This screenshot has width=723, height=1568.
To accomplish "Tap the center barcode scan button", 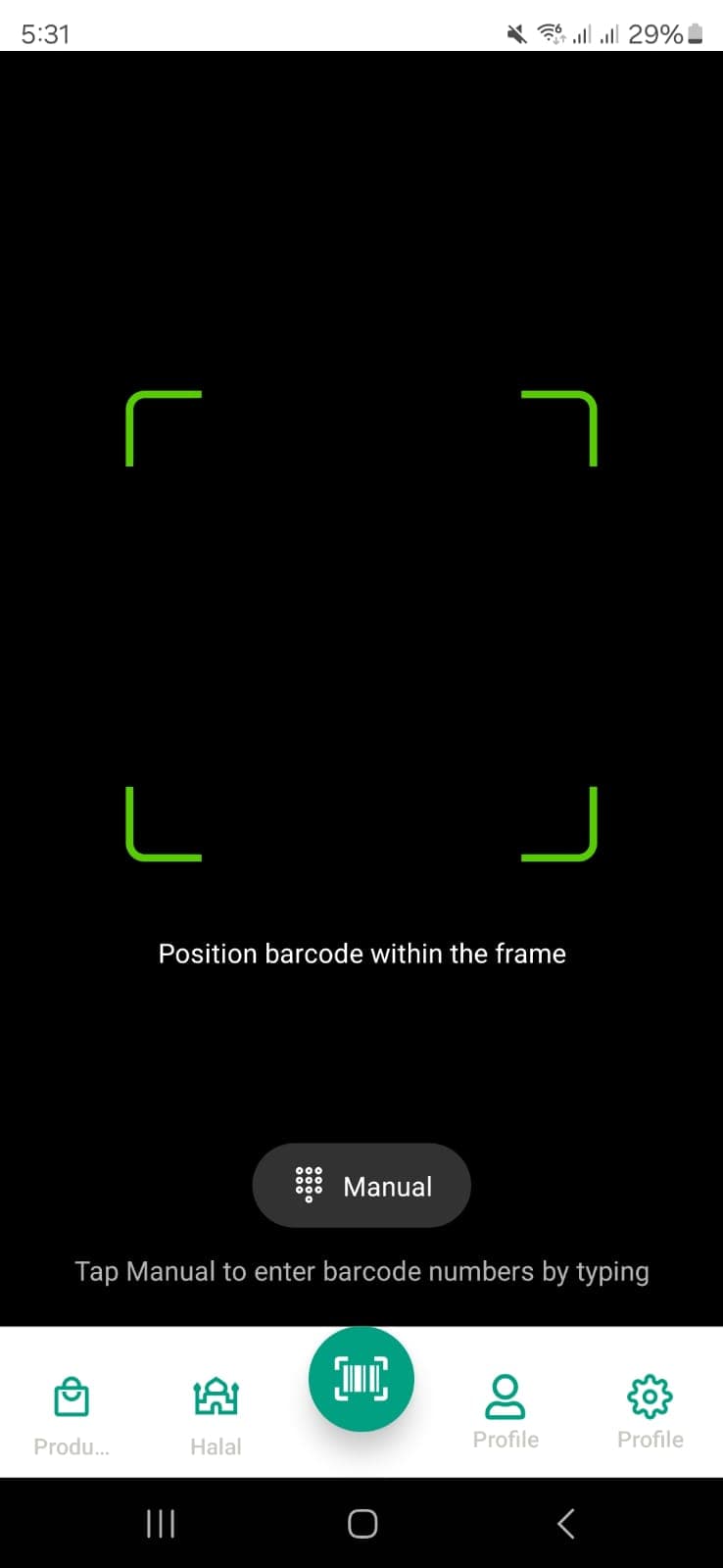I will pyautogui.click(x=361, y=1379).
